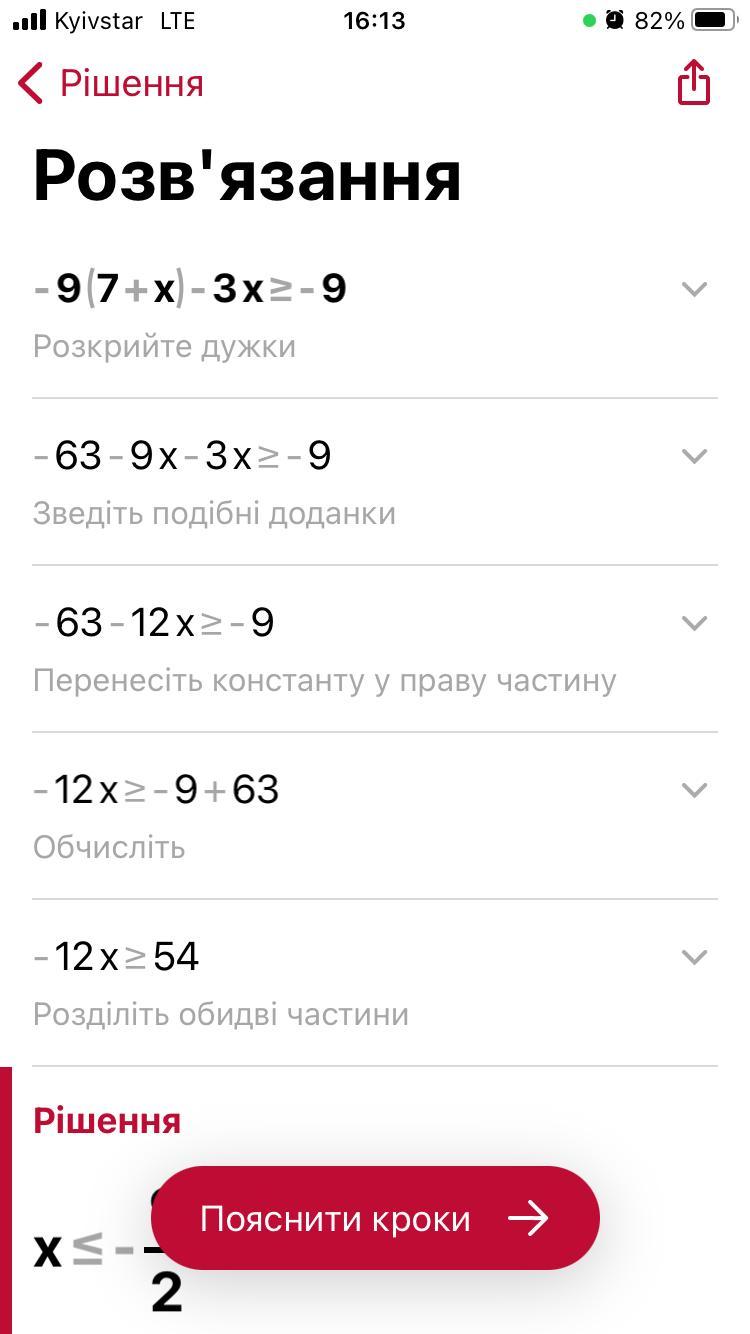Share this solution
This screenshot has width=750, height=1334.
coord(693,82)
